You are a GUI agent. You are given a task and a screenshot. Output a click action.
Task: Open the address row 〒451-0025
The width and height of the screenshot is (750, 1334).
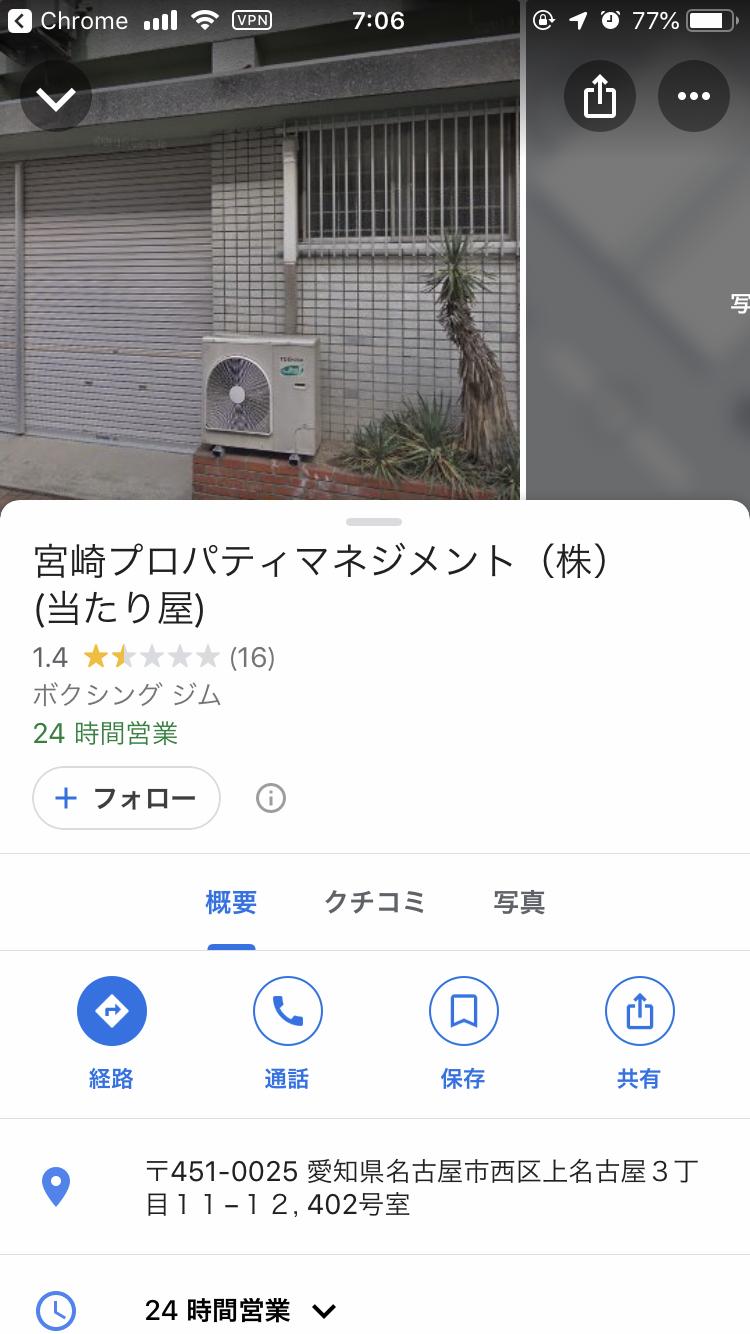point(400,1188)
